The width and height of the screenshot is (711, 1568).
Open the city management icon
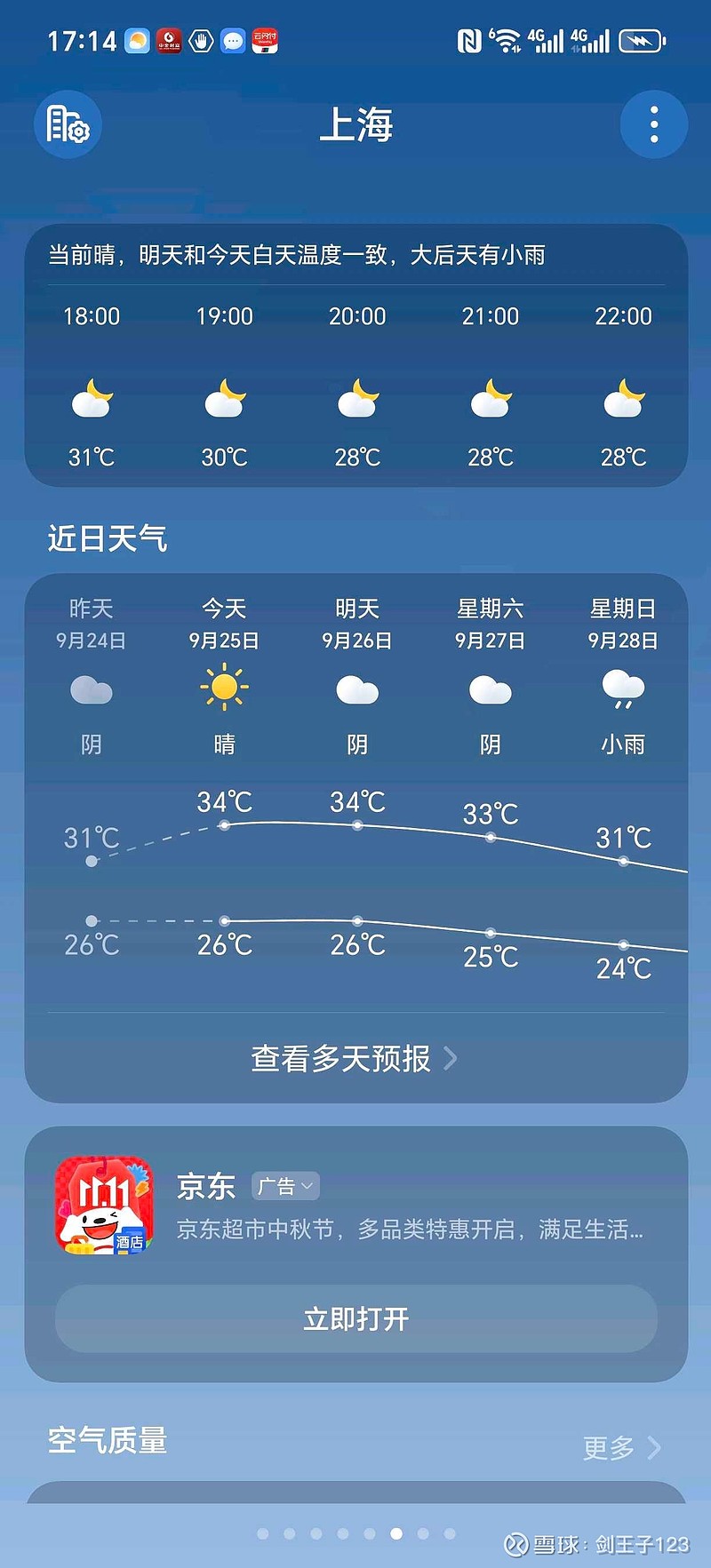coord(68,124)
